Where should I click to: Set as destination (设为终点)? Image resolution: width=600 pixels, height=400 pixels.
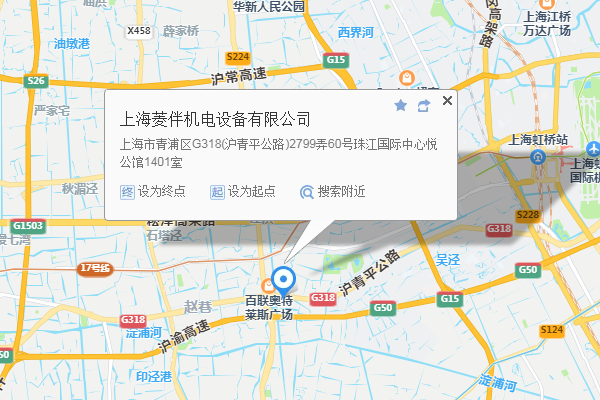pos(153,191)
